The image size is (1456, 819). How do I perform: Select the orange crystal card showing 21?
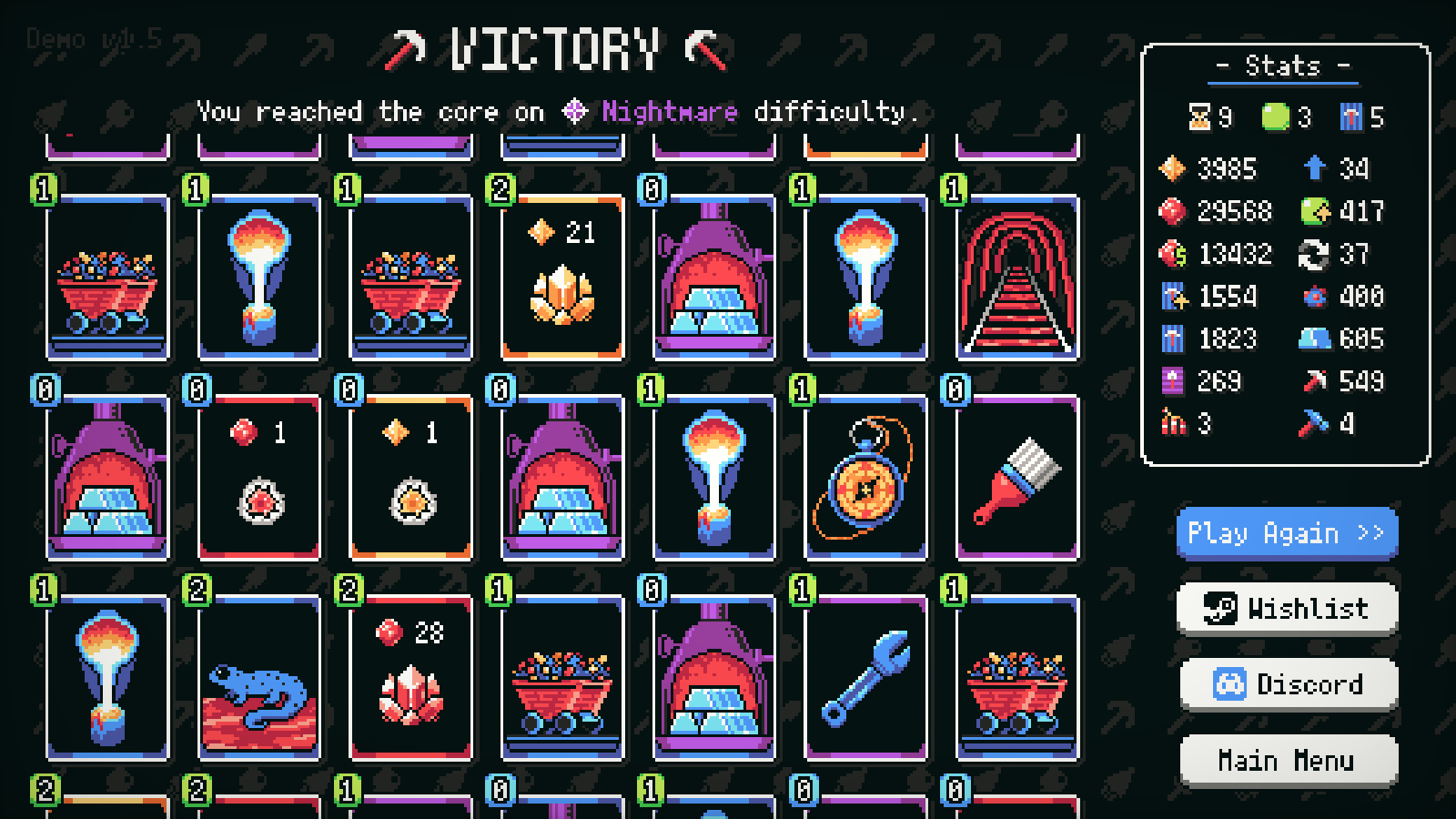(x=562, y=278)
